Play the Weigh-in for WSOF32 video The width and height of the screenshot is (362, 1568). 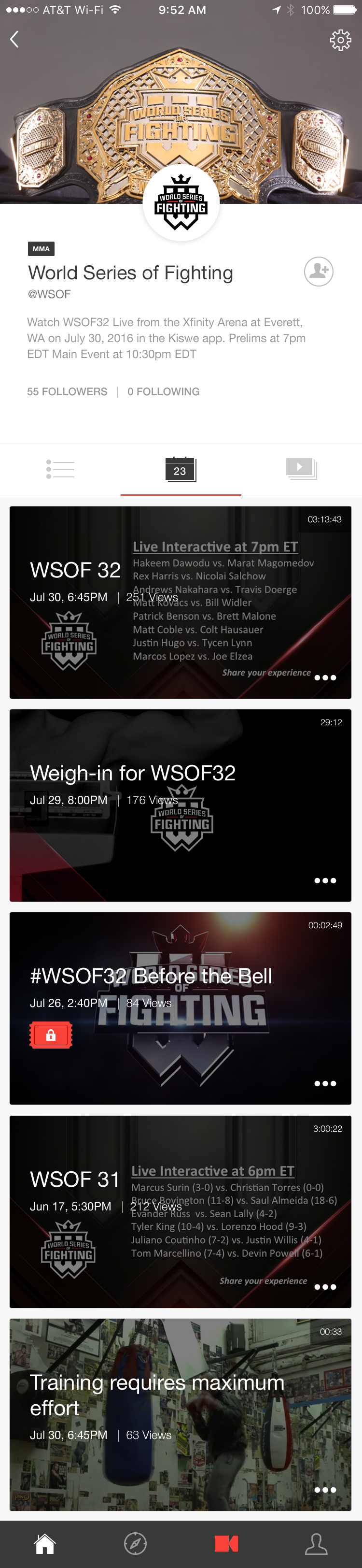tap(180, 805)
